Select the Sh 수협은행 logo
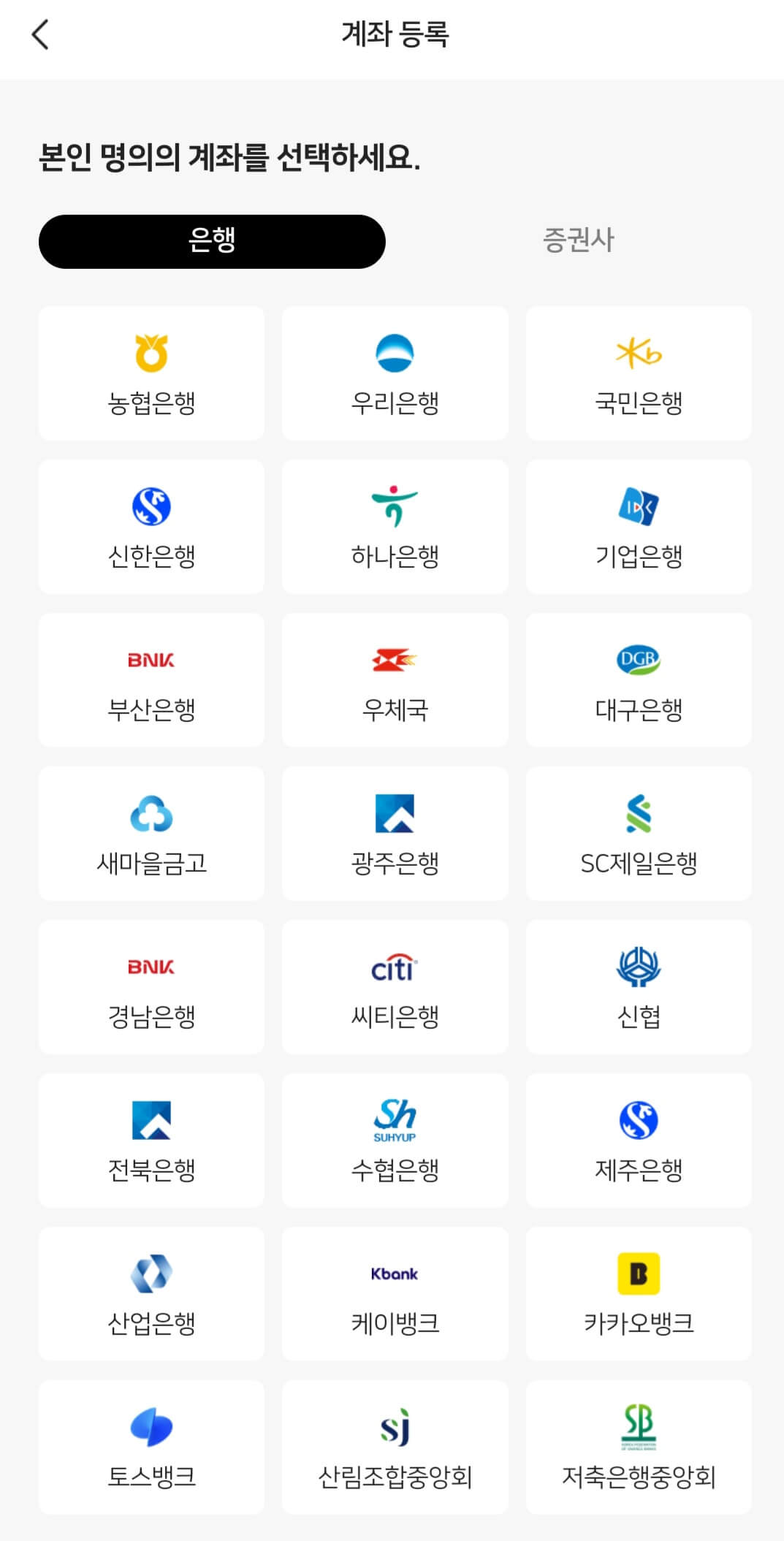The image size is (784, 1541). click(x=395, y=1121)
